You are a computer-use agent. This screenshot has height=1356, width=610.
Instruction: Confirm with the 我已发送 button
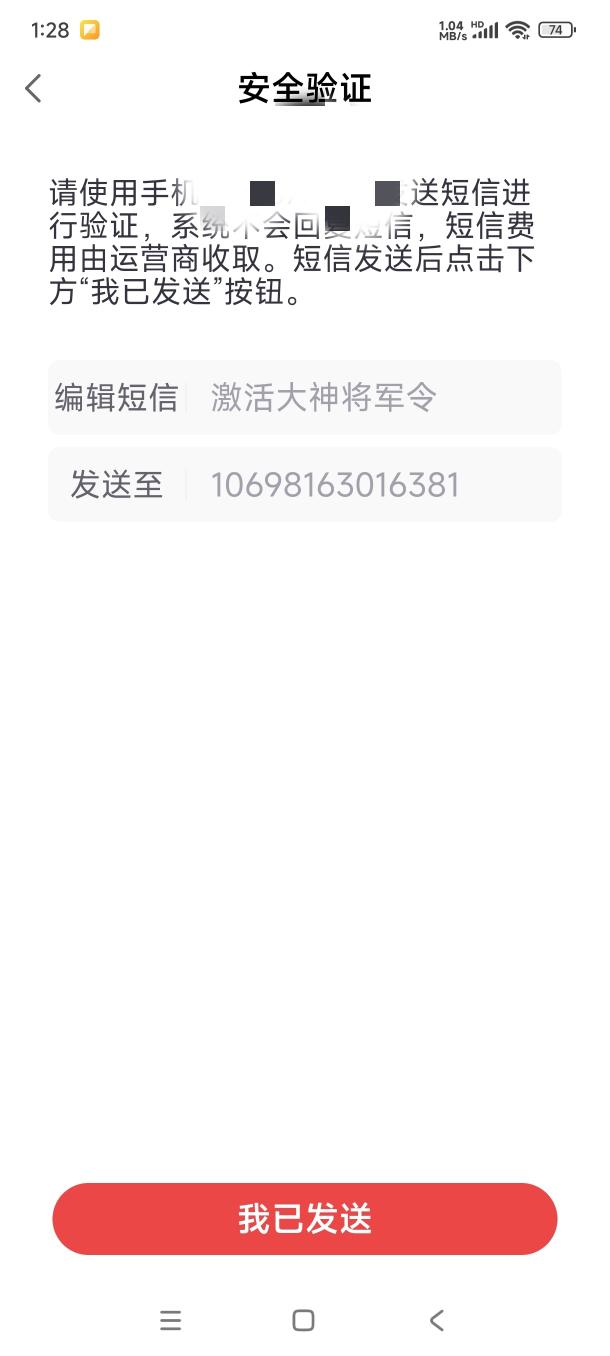point(305,1219)
